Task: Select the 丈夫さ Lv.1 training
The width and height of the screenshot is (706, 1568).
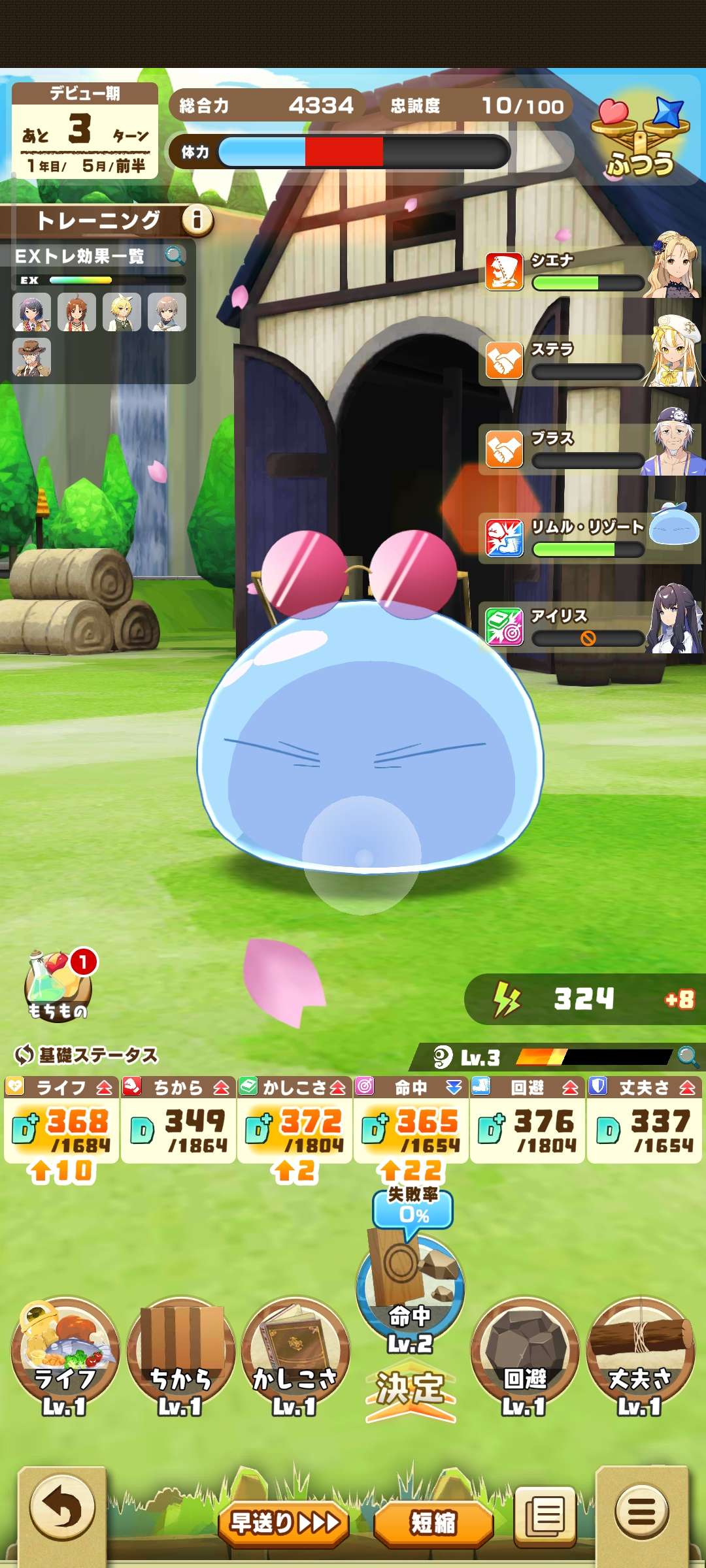Action: tap(640, 1354)
